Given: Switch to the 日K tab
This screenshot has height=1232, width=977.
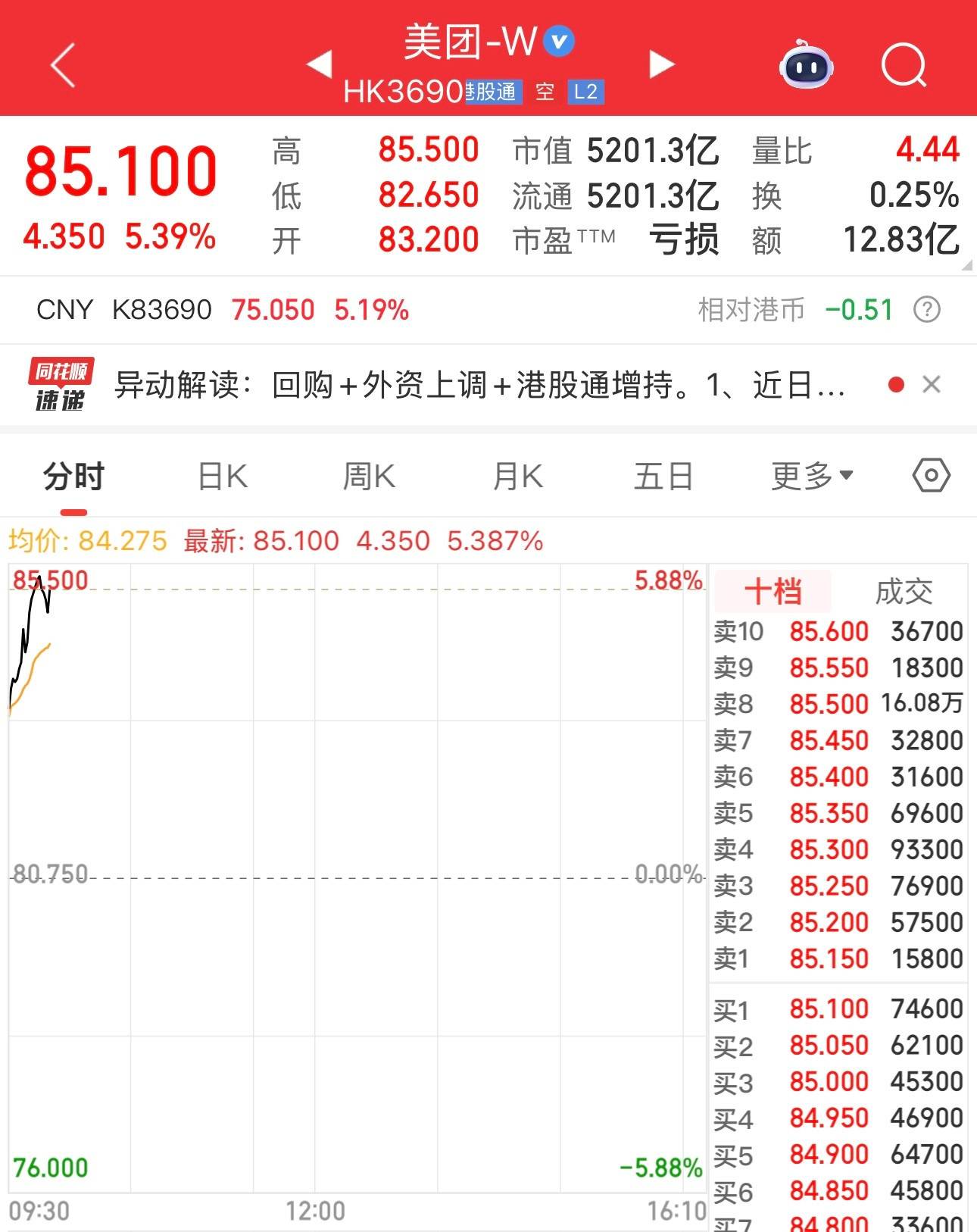Looking at the screenshot, I should 220,475.
